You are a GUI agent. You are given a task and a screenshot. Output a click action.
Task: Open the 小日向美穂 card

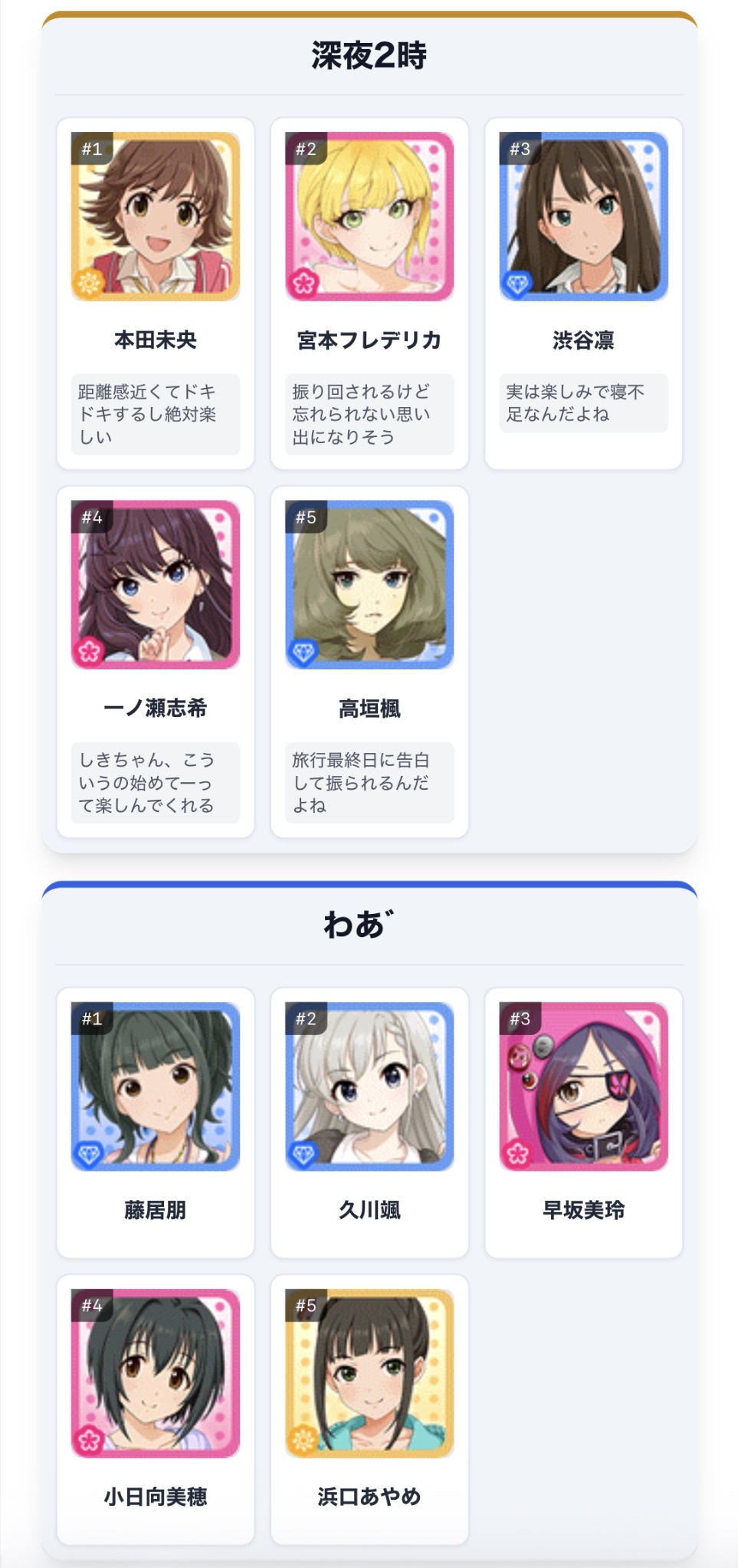(x=156, y=1409)
